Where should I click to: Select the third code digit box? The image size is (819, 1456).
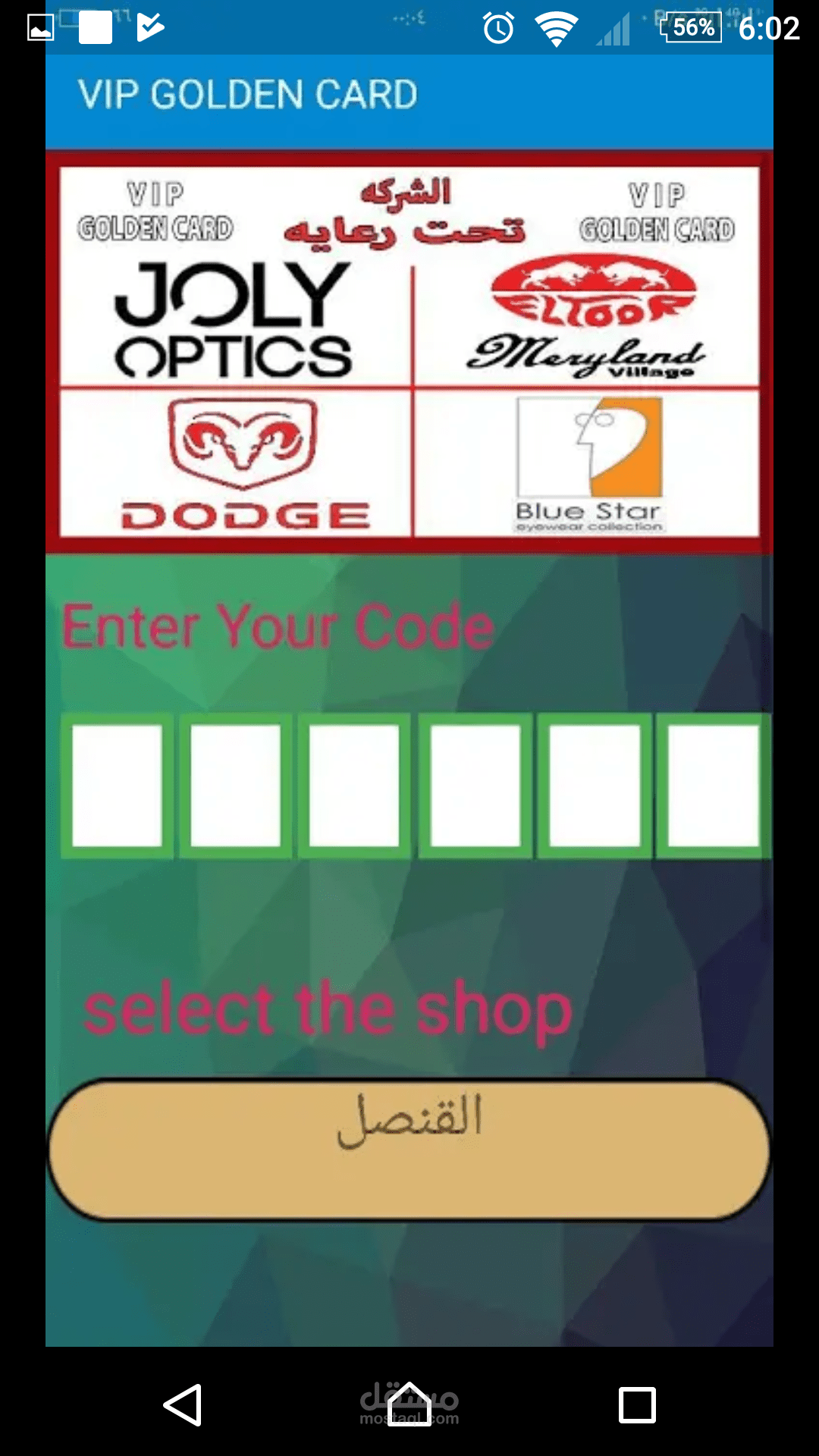[x=354, y=786]
